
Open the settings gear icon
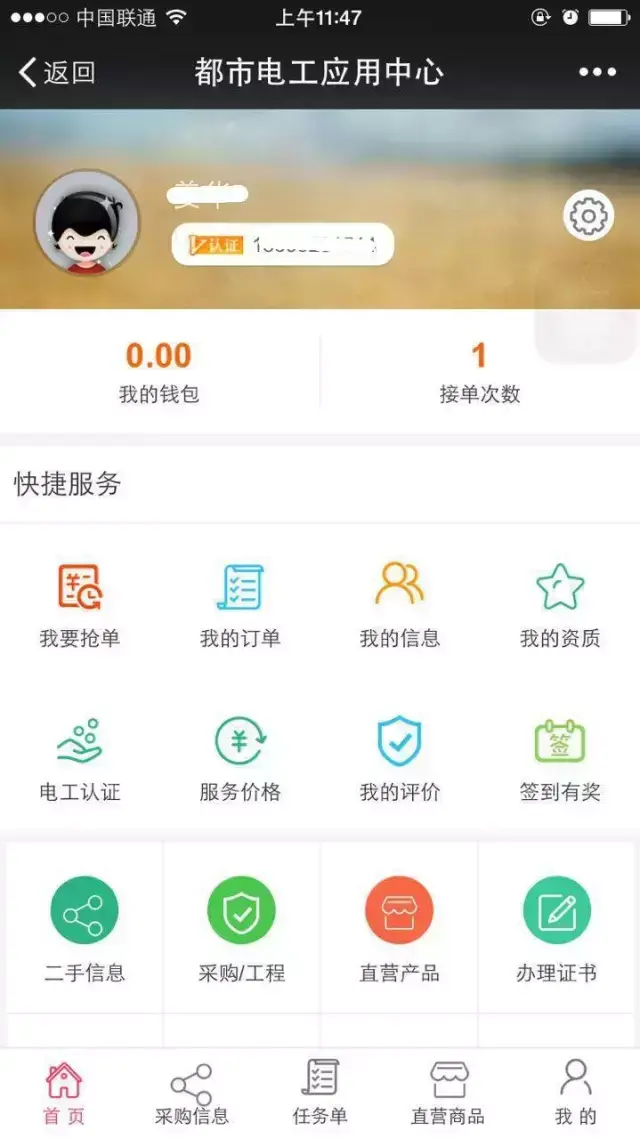click(x=588, y=215)
